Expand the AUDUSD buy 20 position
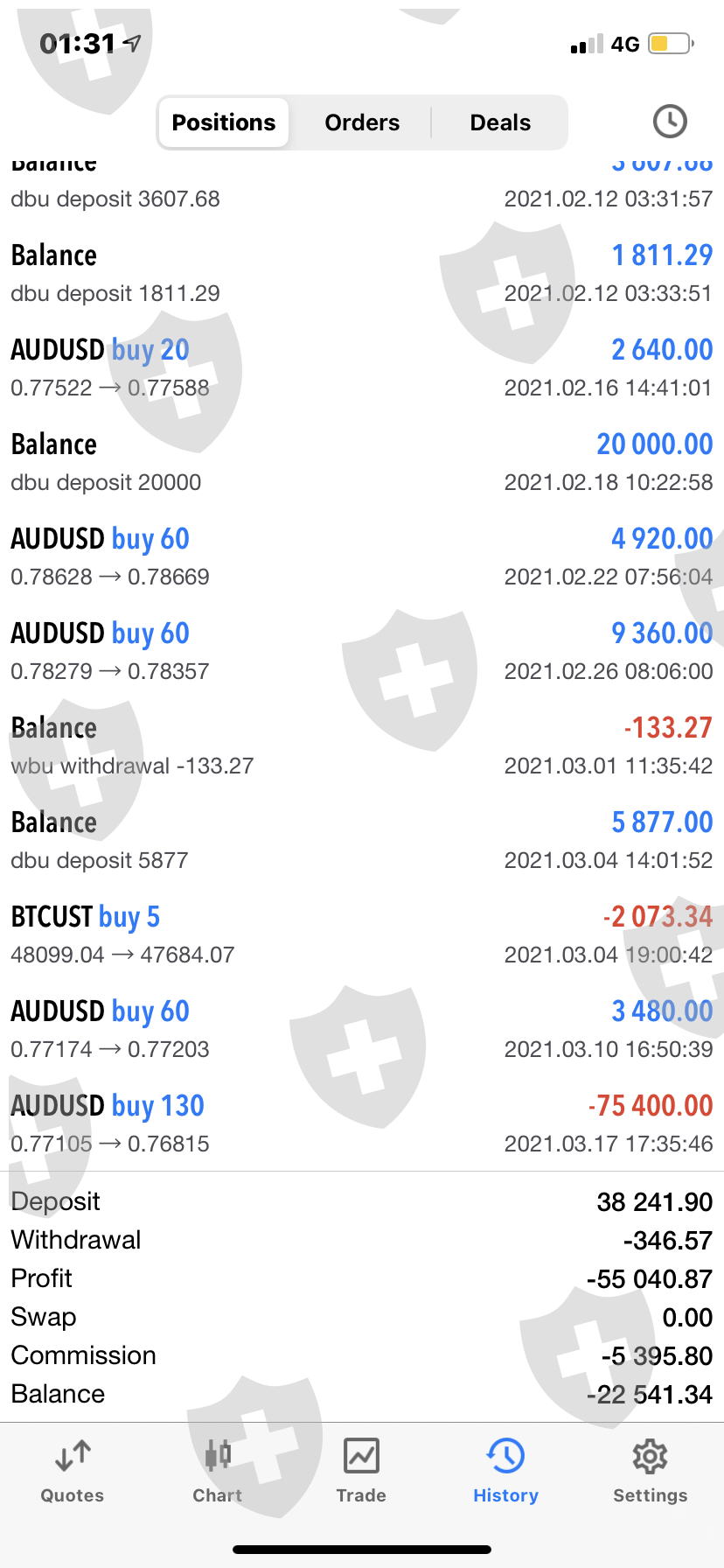Viewport: 724px width, 1568px height. [362, 367]
